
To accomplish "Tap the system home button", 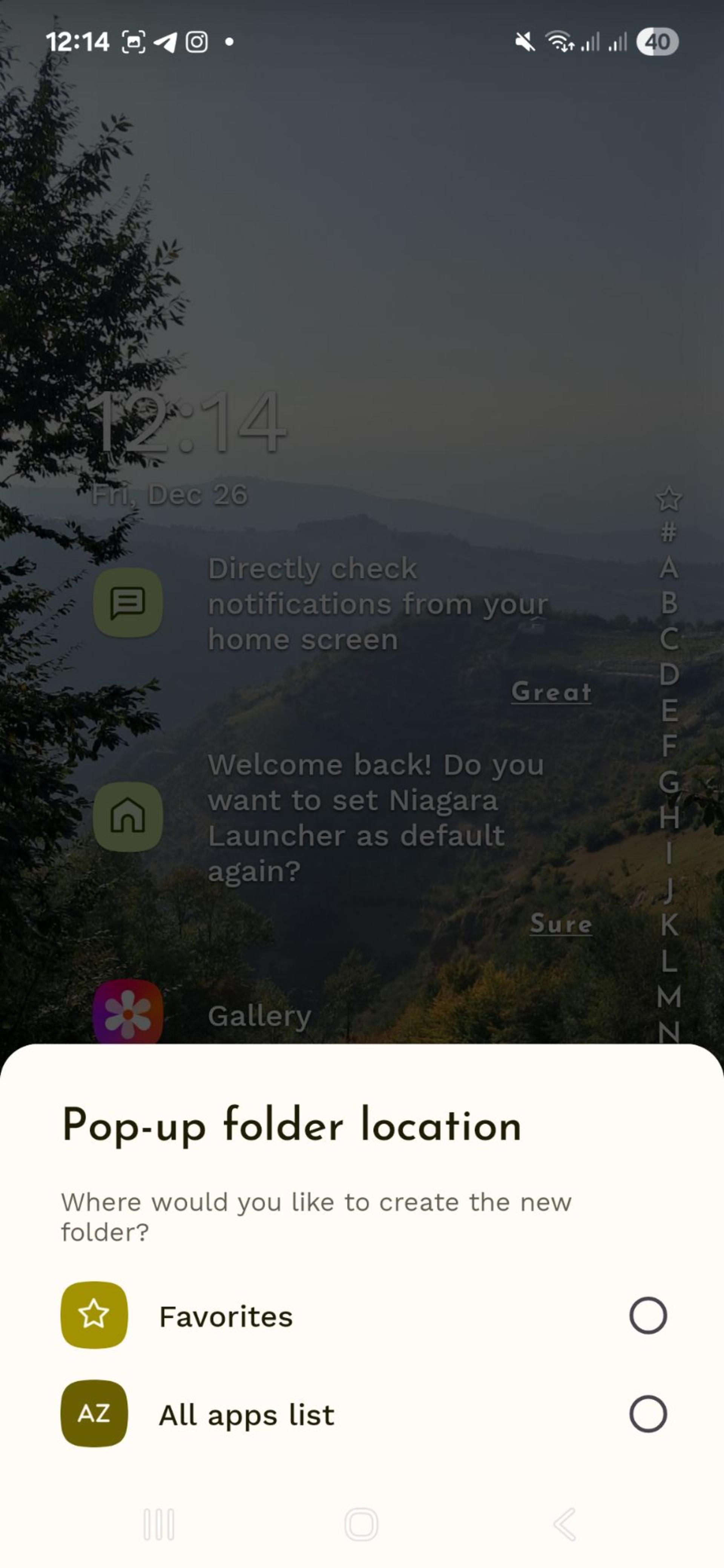I will coord(361,1525).
